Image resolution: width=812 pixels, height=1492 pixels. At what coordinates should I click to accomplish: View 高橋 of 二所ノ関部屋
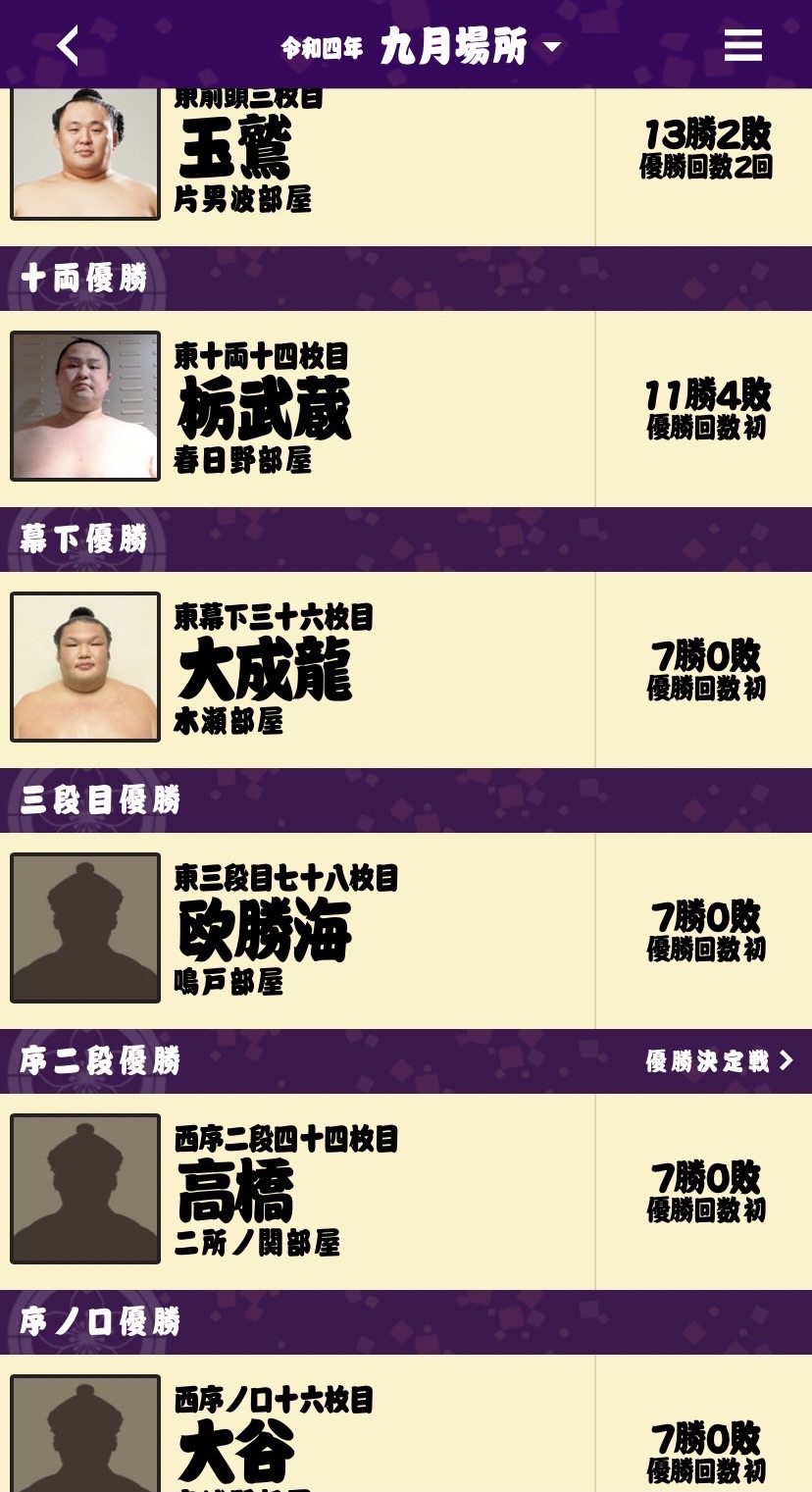coord(235,1193)
